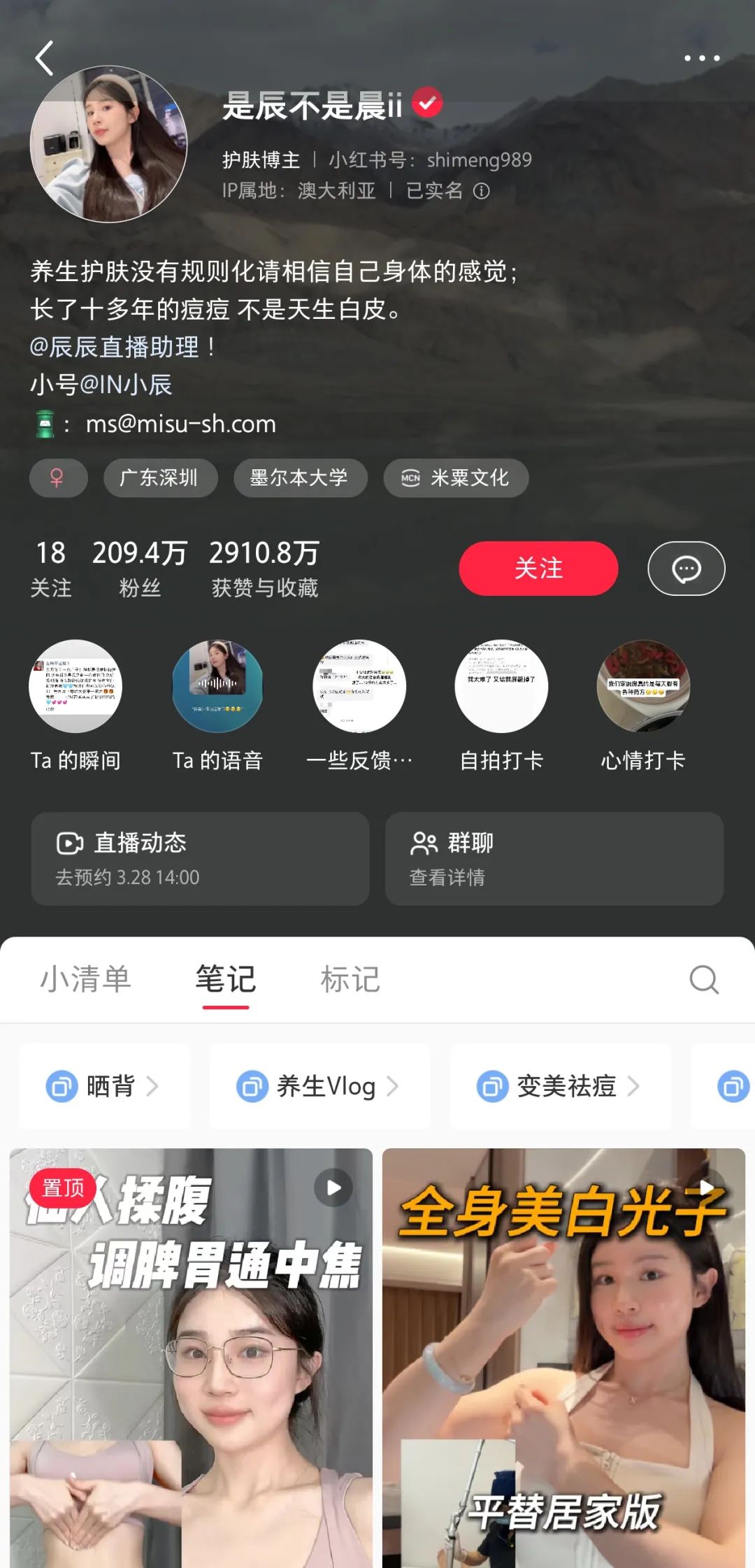Open the 养生Vlog collection
This screenshot has height=1568, width=755.
319,1086
